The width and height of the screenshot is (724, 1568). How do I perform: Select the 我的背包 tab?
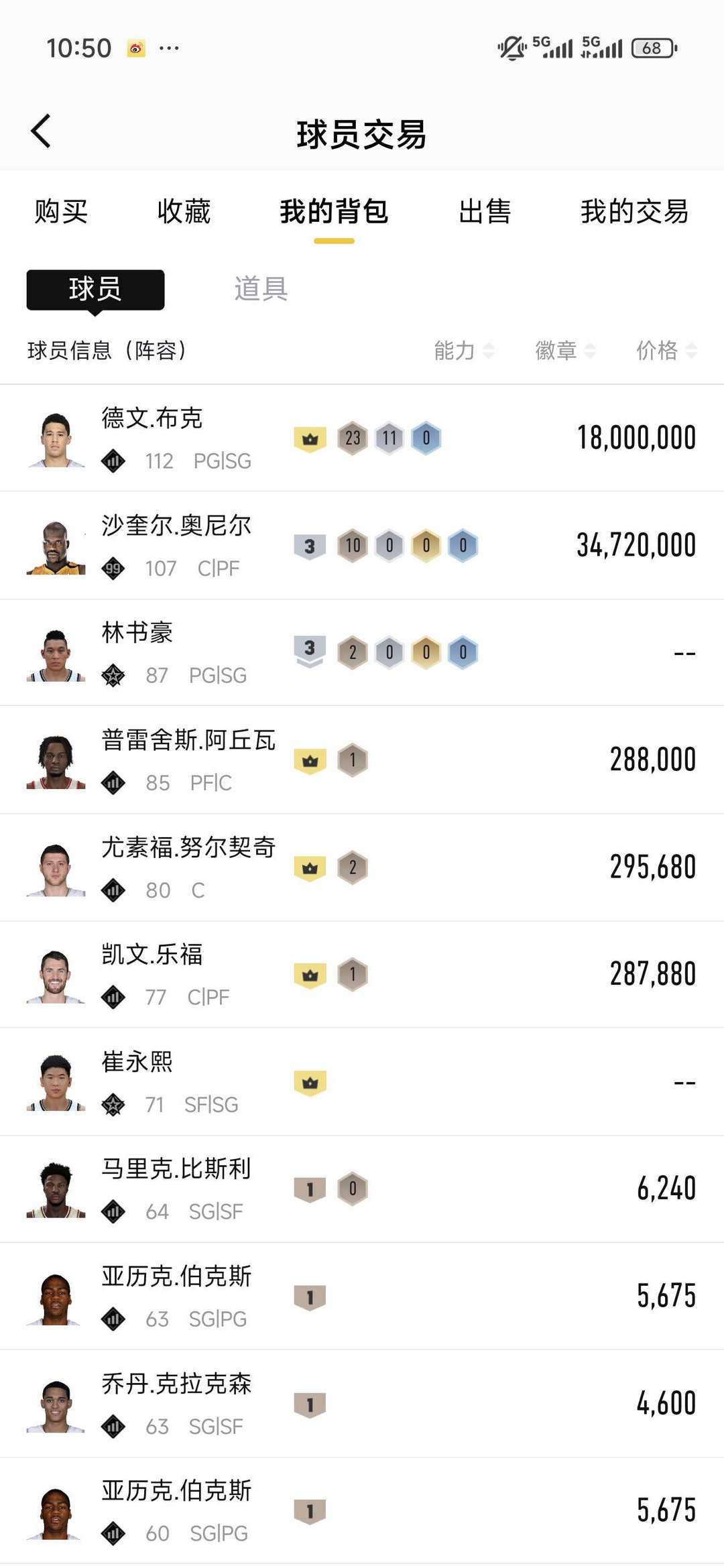click(334, 212)
